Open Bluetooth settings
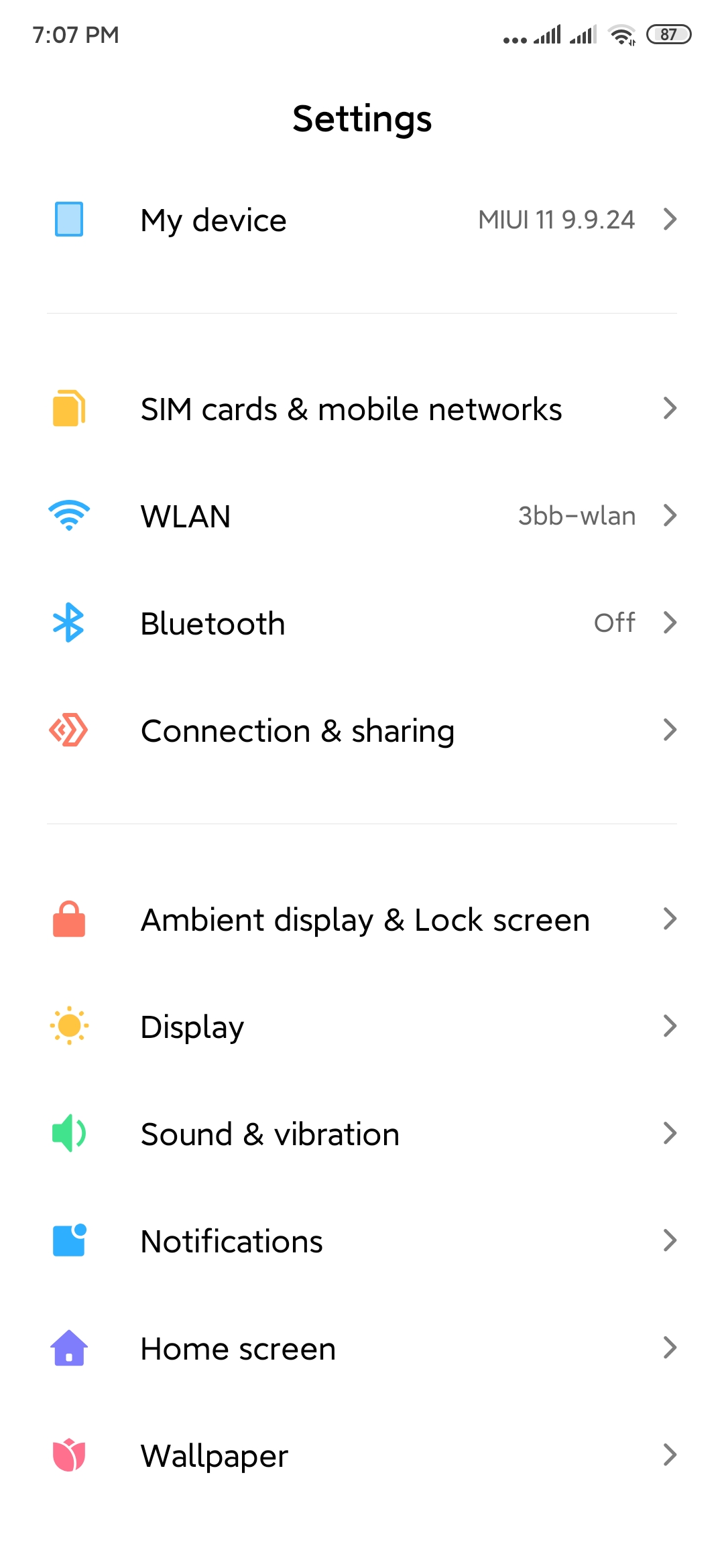This screenshot has width=724, height=1568. [362, 623]
